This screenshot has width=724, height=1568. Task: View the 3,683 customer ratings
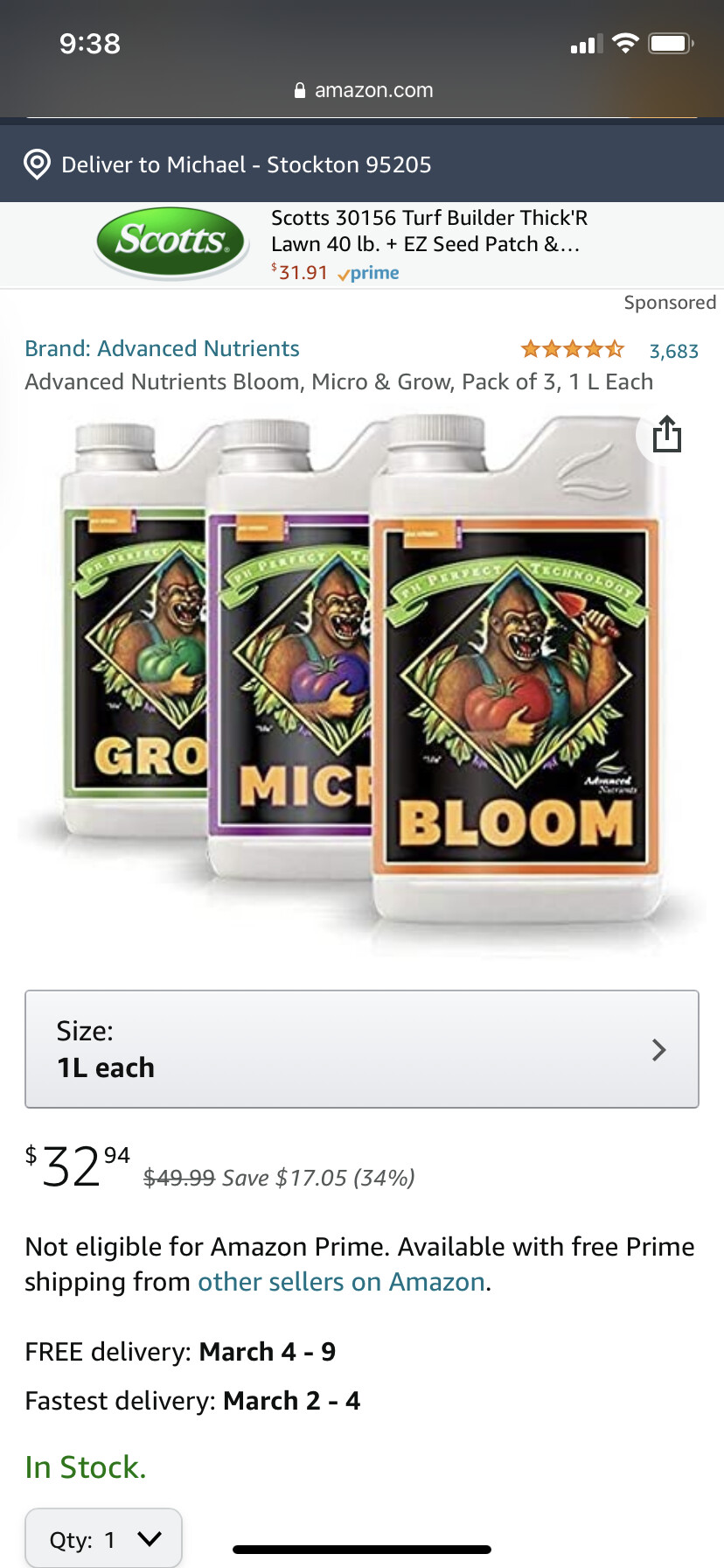[x=673, y=351]
